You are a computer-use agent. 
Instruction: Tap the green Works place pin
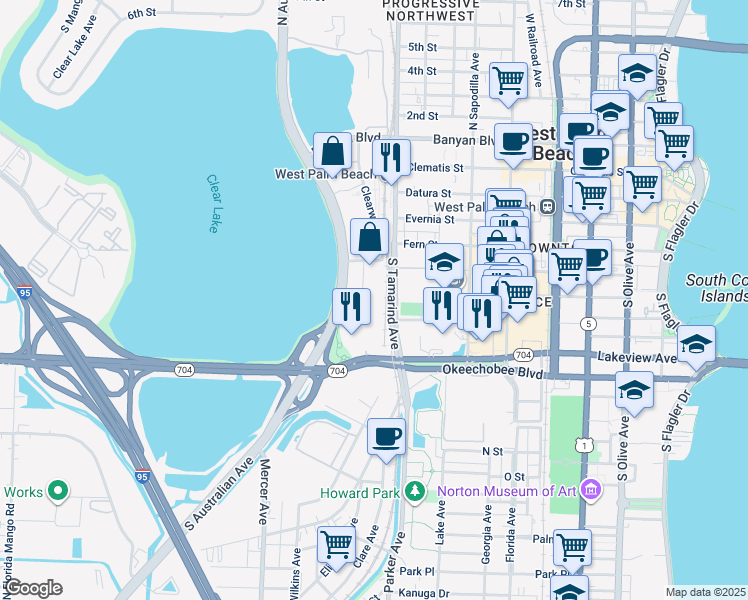(x=58, y=491)
